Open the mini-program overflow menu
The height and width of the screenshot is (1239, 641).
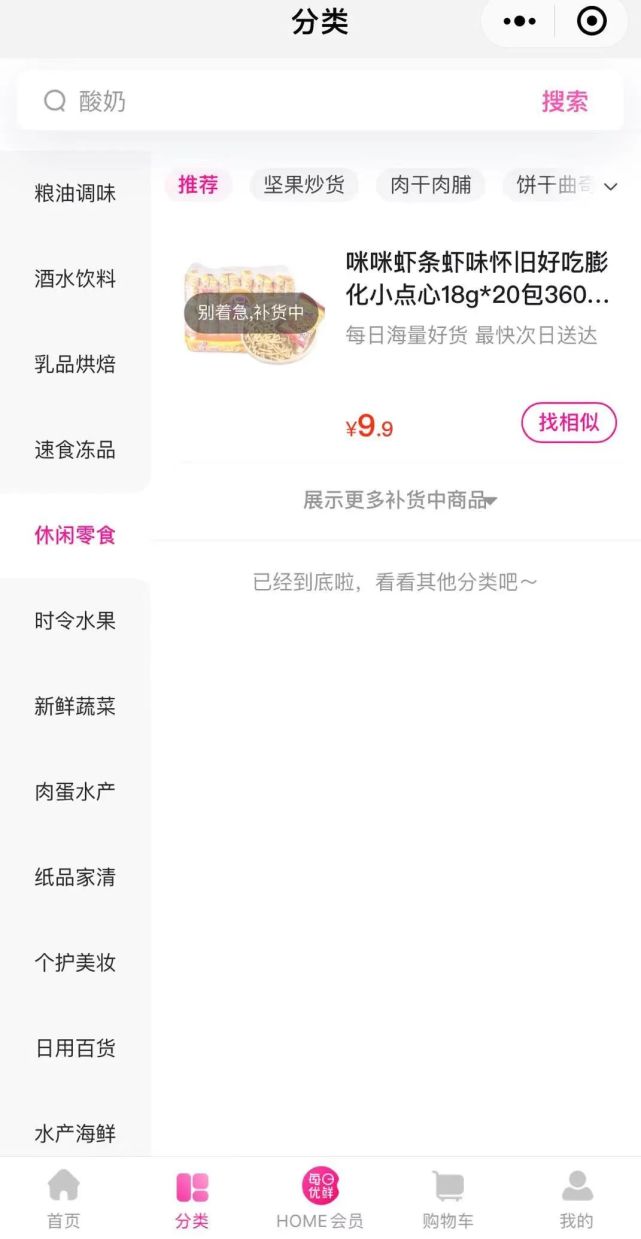519,21
